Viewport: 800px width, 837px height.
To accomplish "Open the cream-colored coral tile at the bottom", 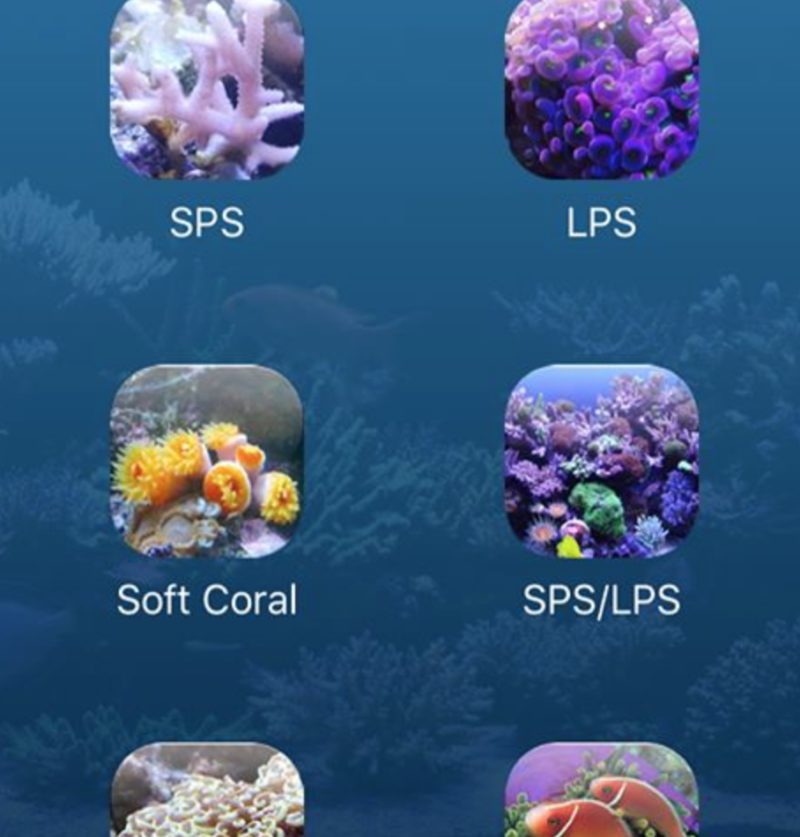I will tap(207, 792).
